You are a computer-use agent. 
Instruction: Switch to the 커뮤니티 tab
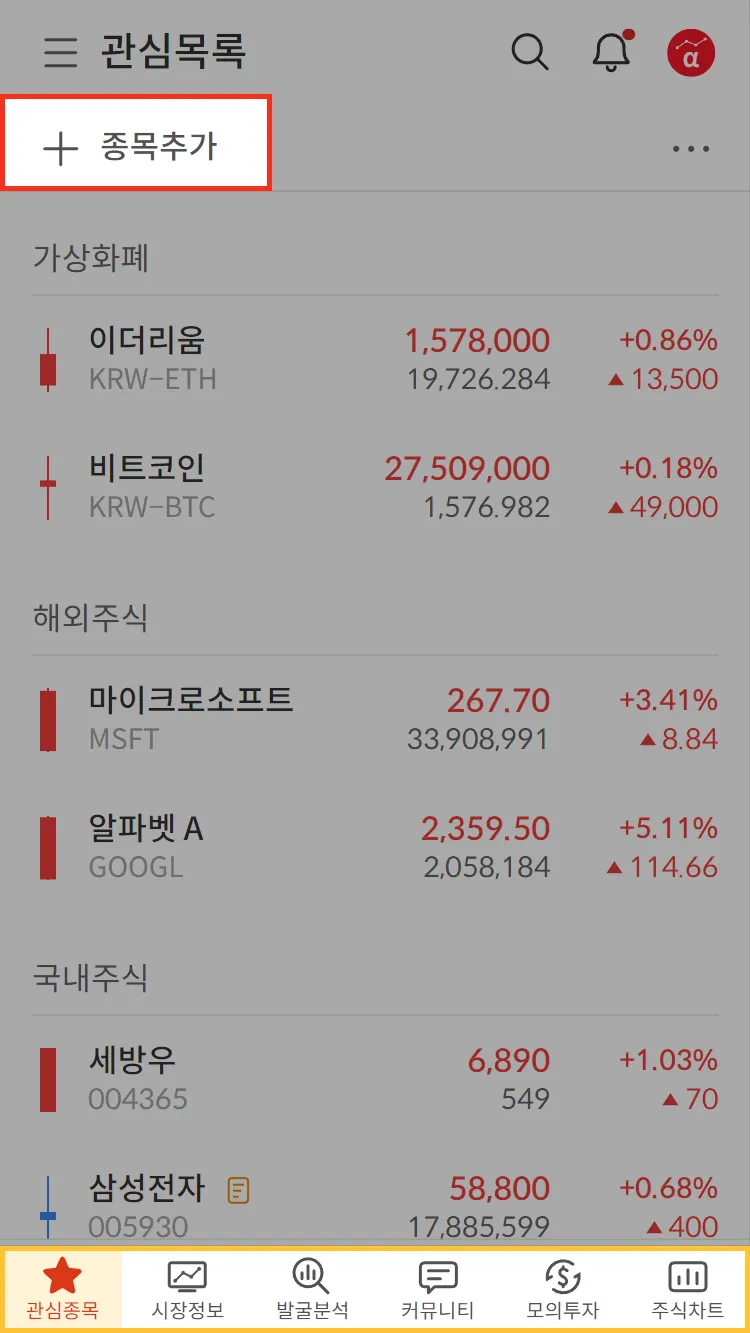437,1290
